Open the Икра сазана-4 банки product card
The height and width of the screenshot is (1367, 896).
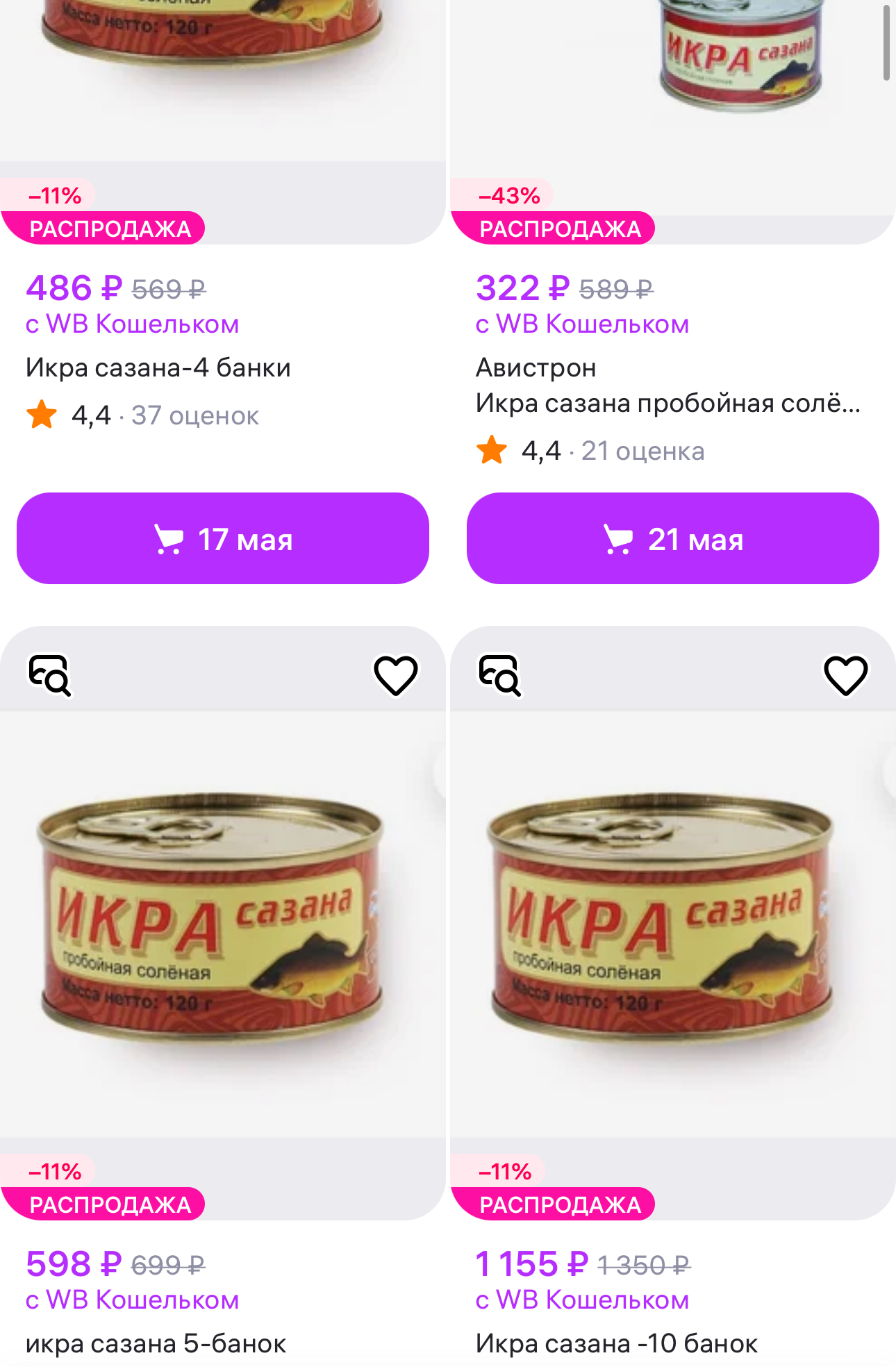[158, 368]
